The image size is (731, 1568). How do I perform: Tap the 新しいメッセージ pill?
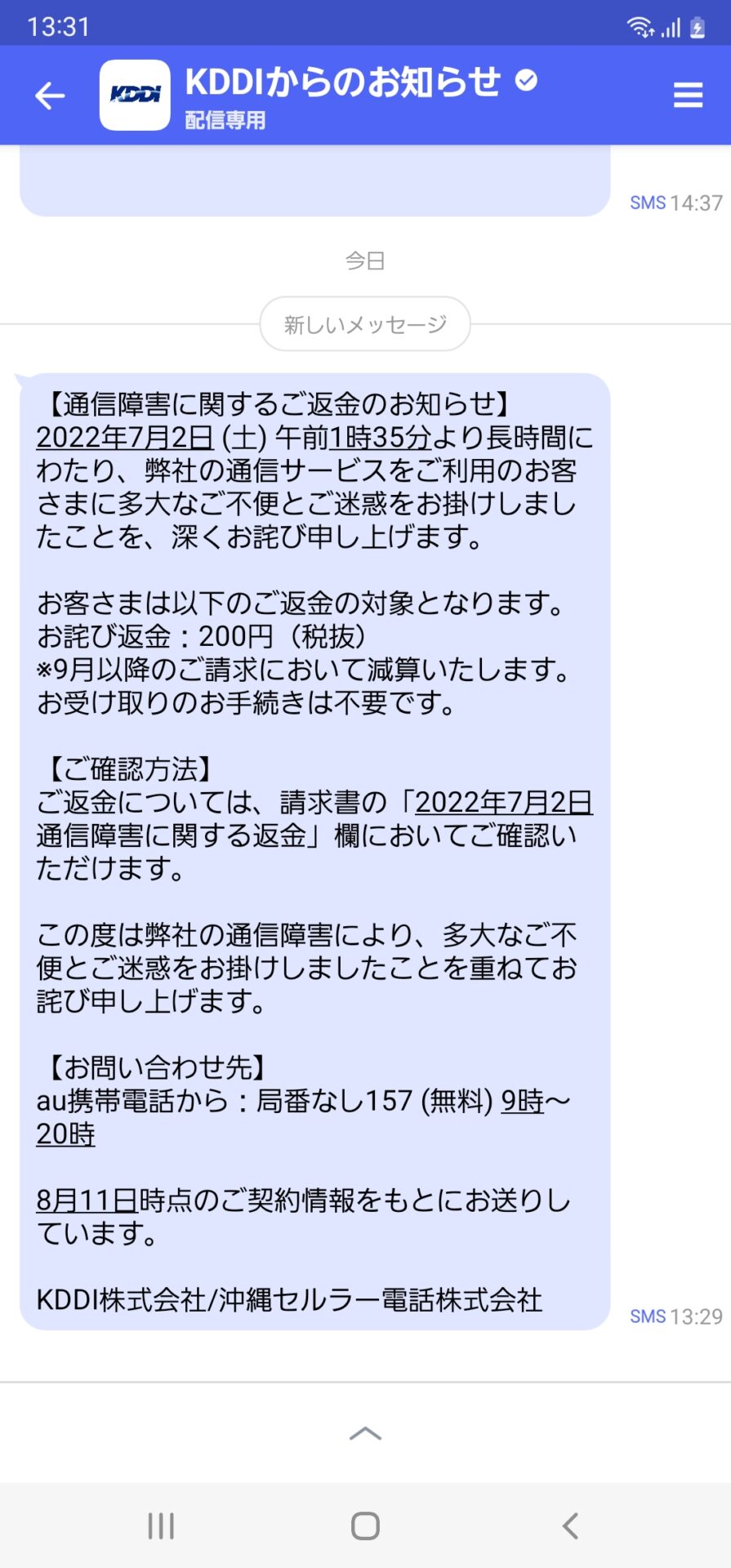pos(365,324)
